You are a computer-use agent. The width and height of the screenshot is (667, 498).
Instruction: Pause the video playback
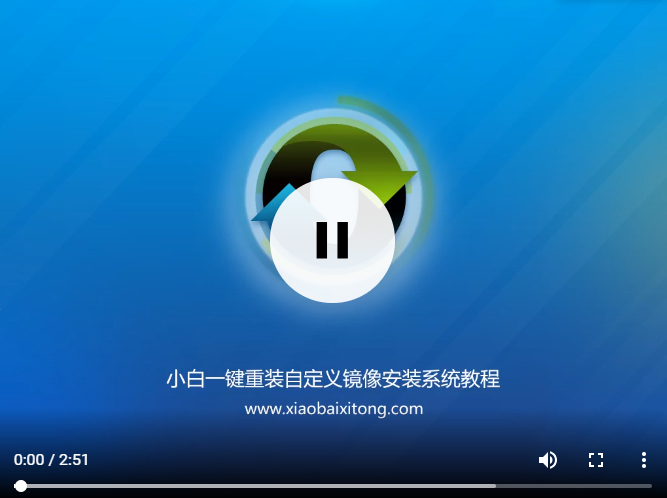click(332, 240)
